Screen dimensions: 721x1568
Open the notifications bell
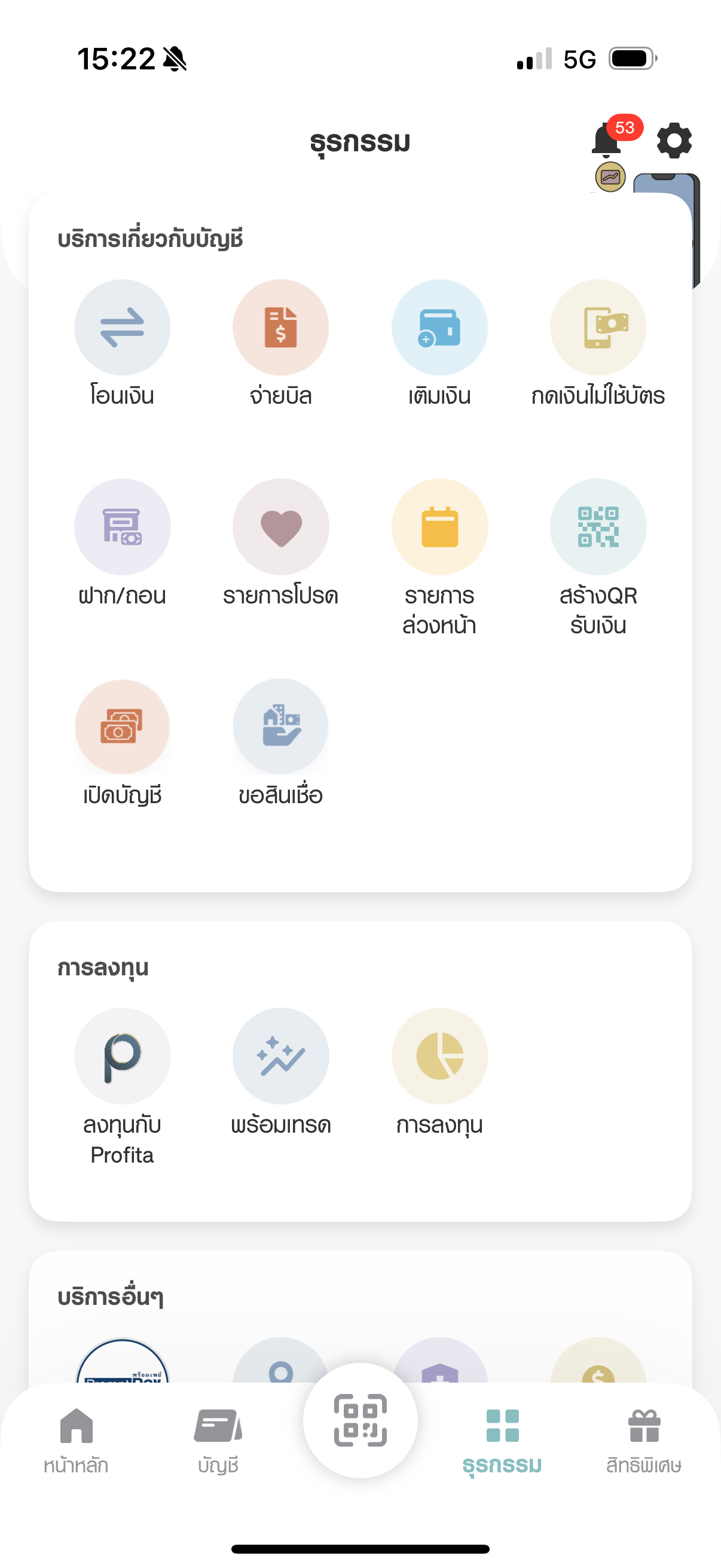click(607, 140)
